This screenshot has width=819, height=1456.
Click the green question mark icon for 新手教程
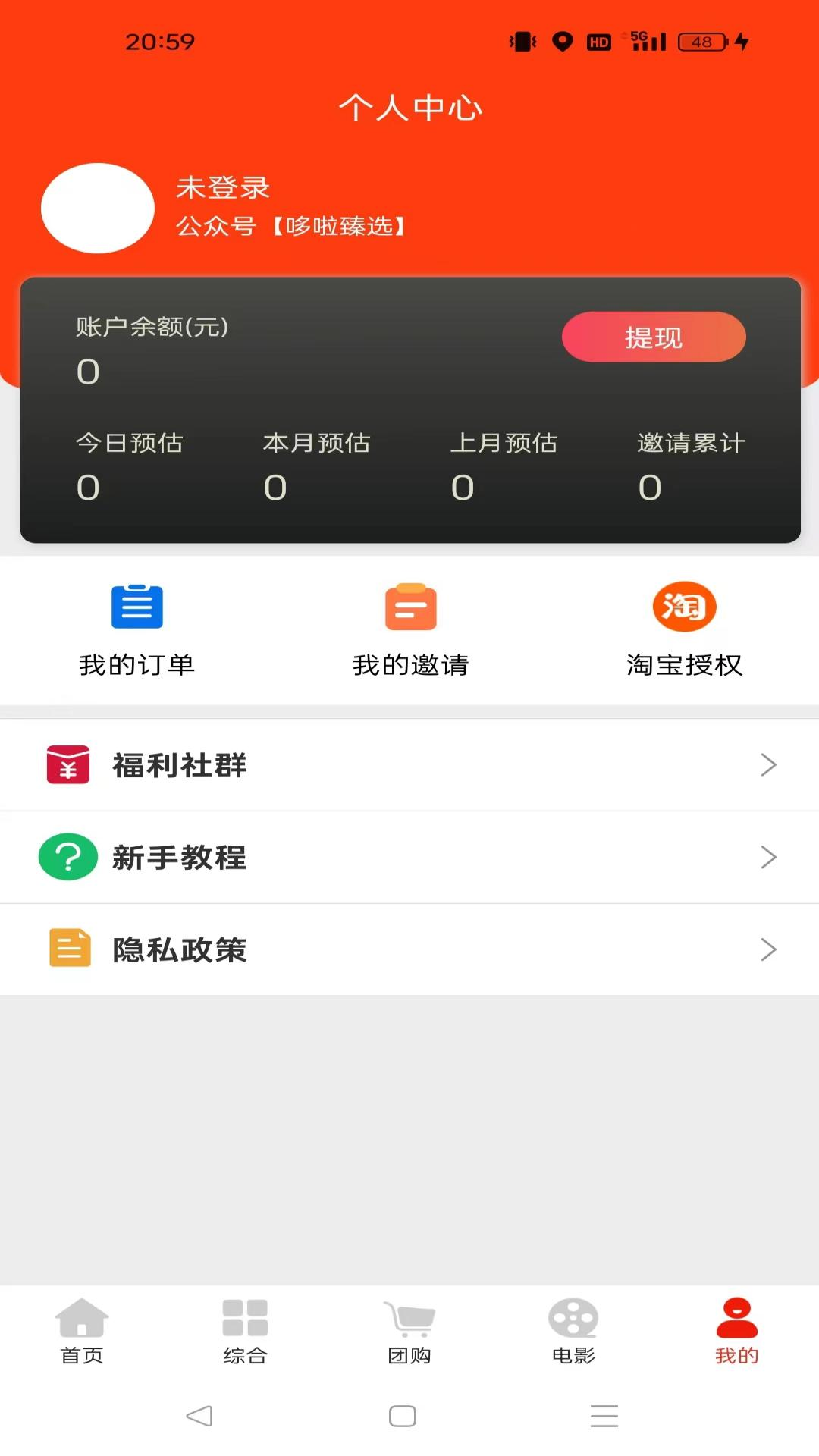67,857
